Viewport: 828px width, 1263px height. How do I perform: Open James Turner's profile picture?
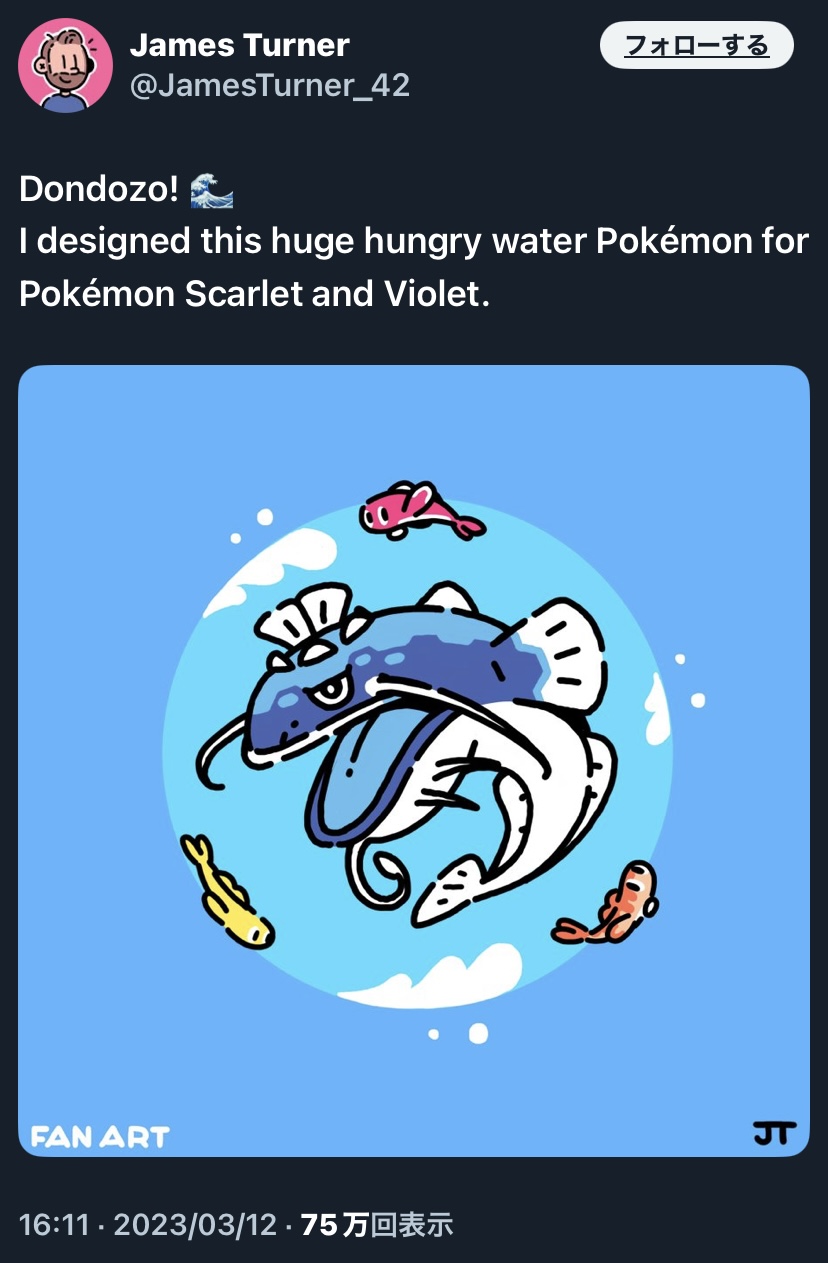(65, 65)
